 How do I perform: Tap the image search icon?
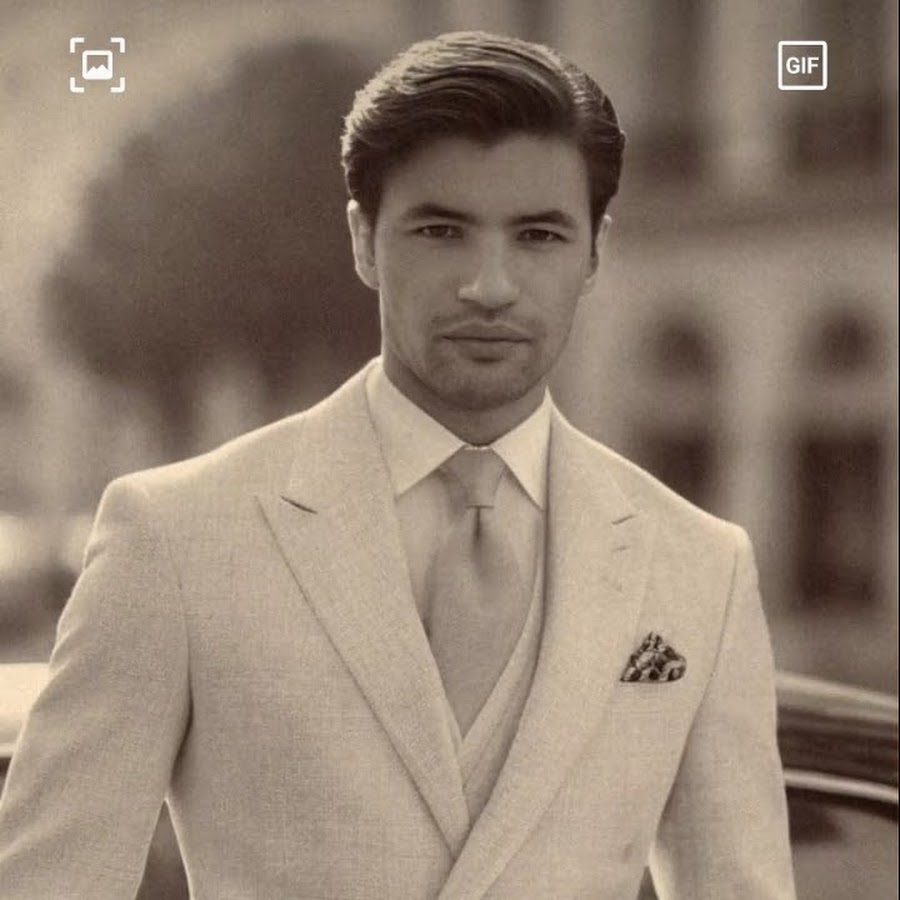click(97, 65)
